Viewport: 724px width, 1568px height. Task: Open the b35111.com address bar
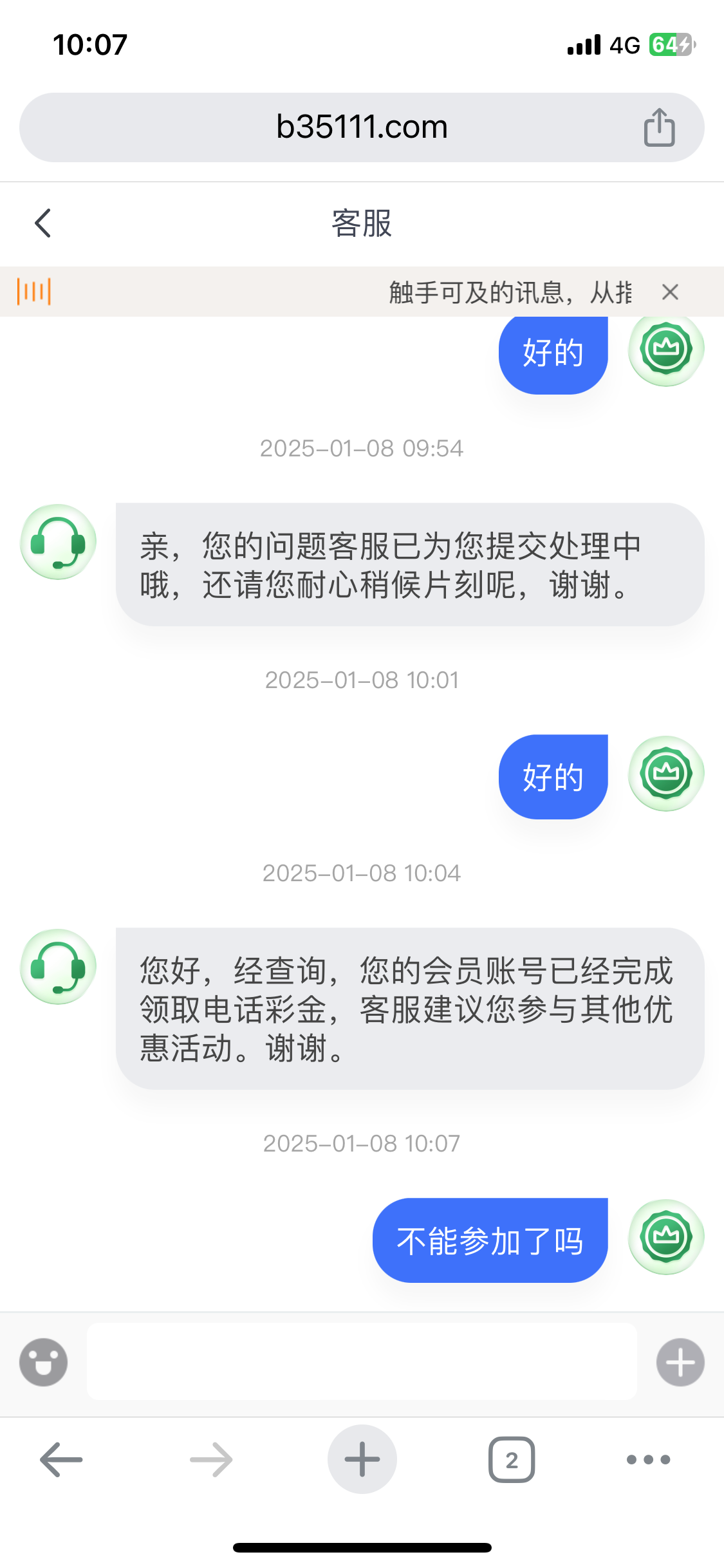pos(362,127)
